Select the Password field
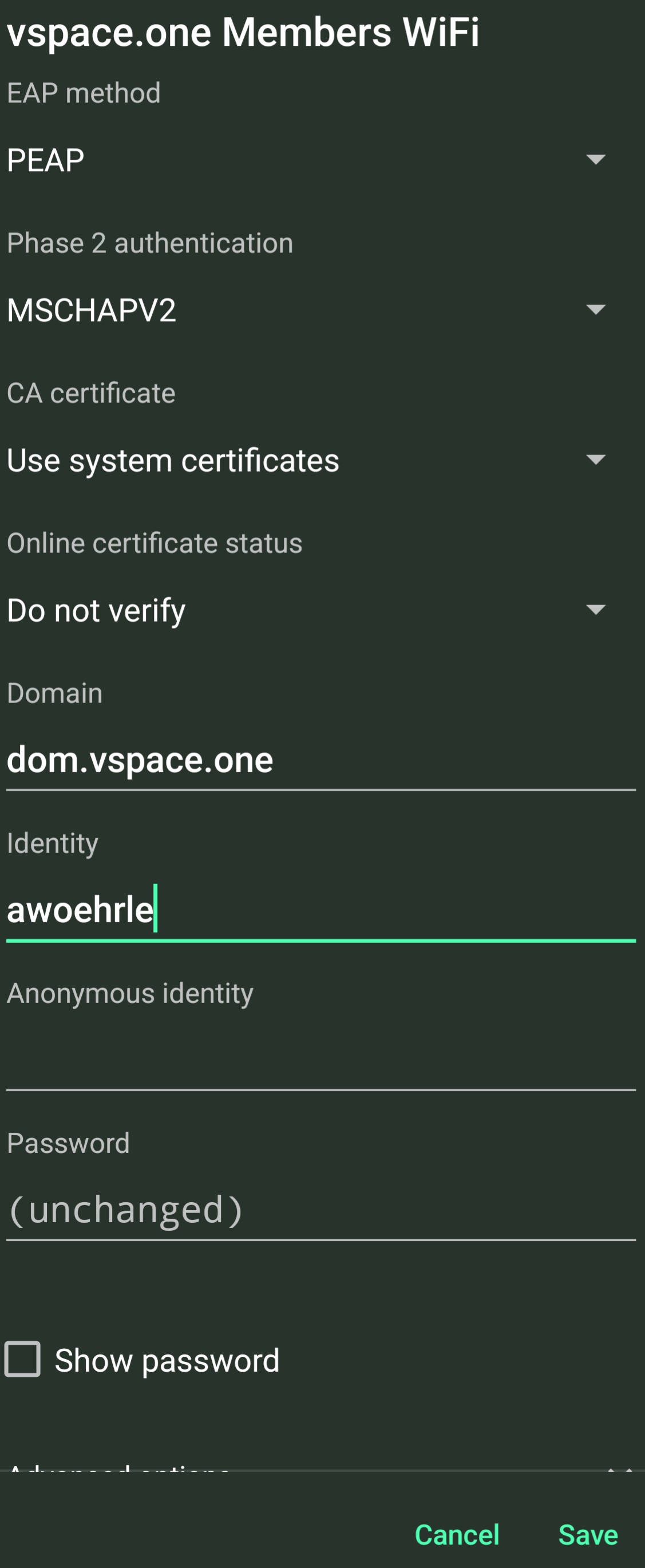Viewport: 645px width, 1568px height. [x=320, y=1210]
